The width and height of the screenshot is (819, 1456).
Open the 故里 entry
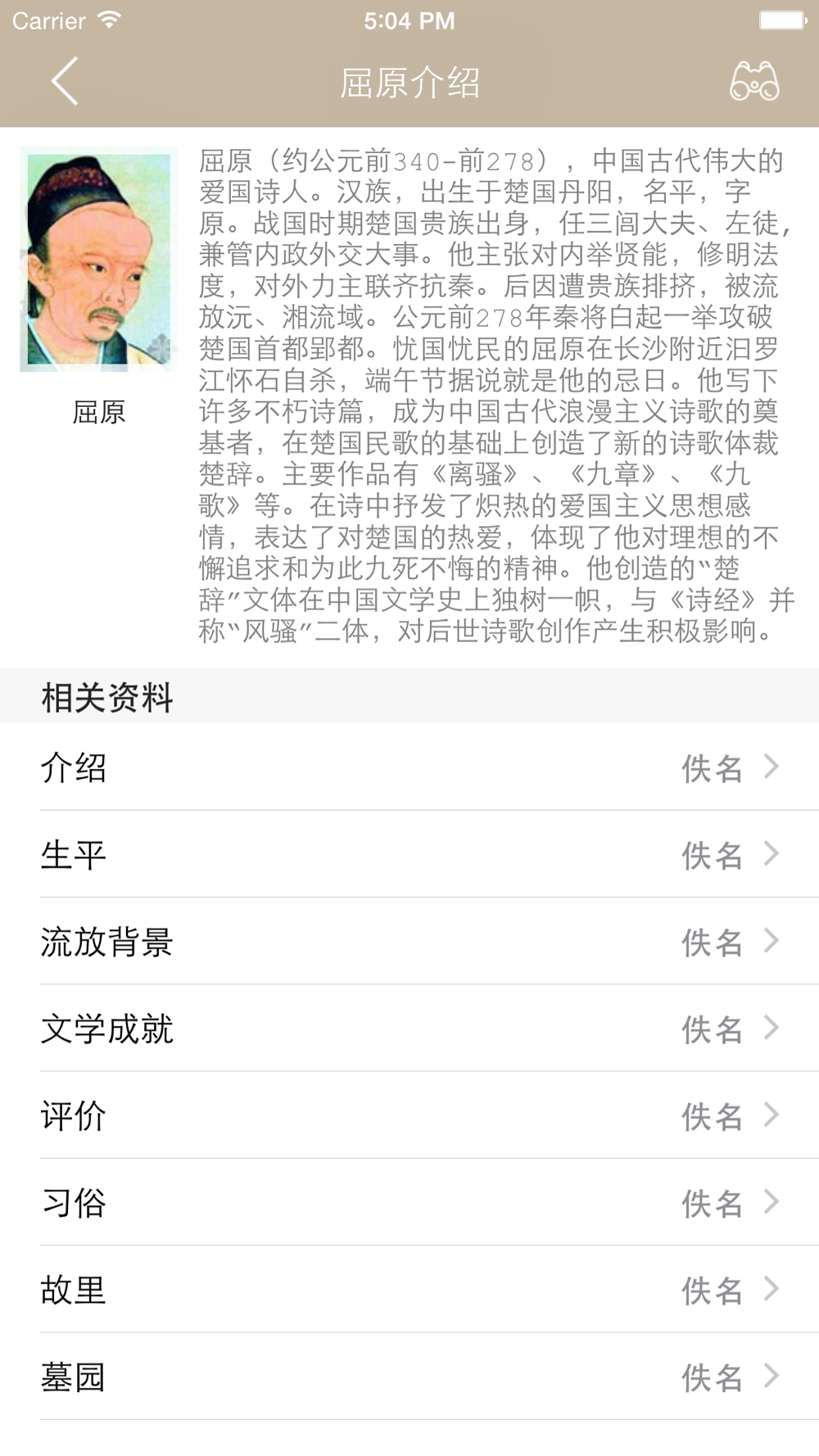(x=409, y=1289)
